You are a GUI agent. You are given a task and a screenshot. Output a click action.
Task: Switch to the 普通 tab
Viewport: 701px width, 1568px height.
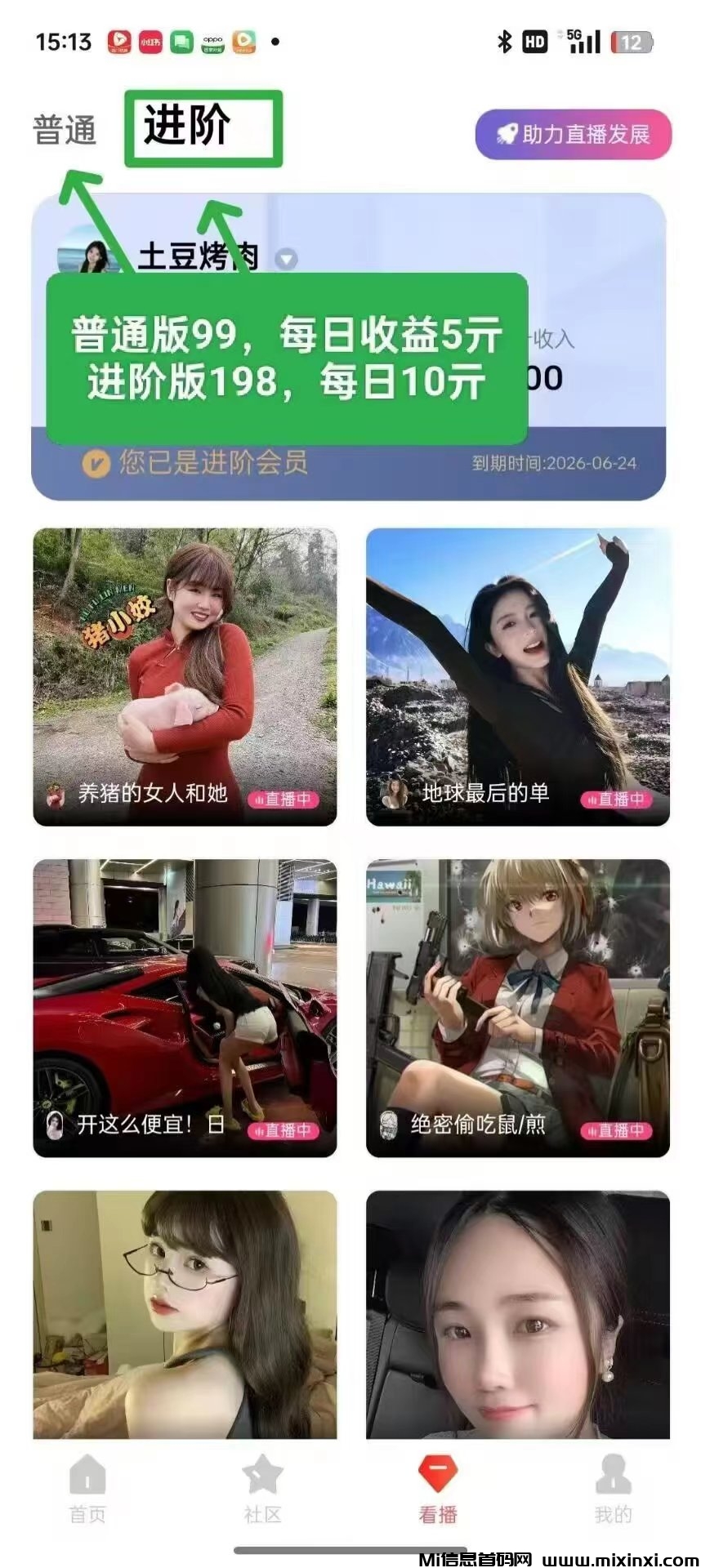point(64,127)
